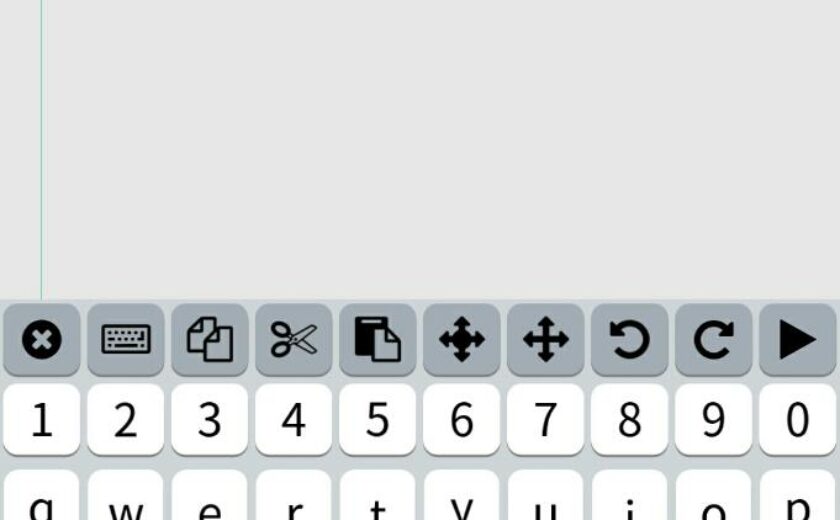Image resolution: width=840 pixels, height=520 pixels.
Task: Tap the solid four-arrow move icon
Action: click(x=462, y=340)
